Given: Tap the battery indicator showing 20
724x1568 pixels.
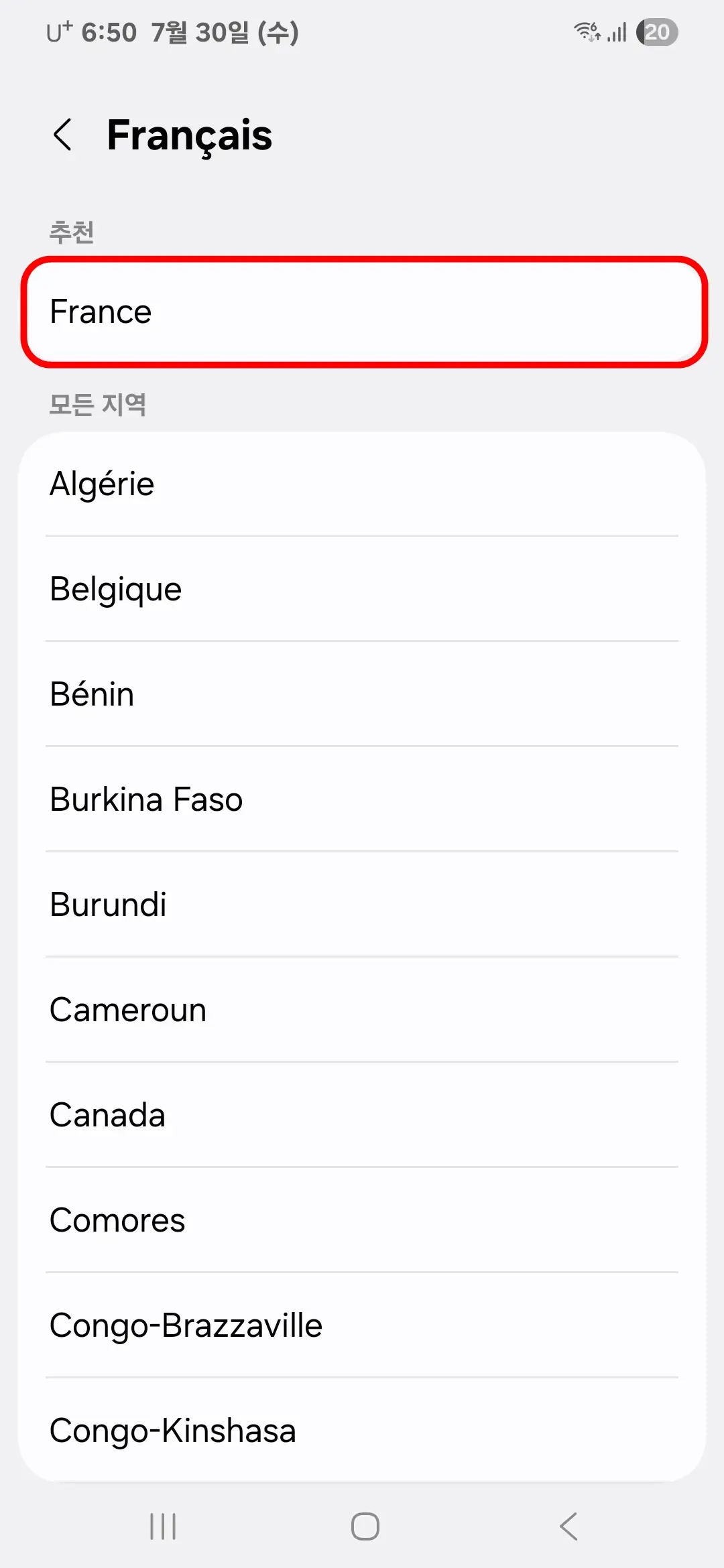Looking at the screenshot, I should tap(657, 31).
